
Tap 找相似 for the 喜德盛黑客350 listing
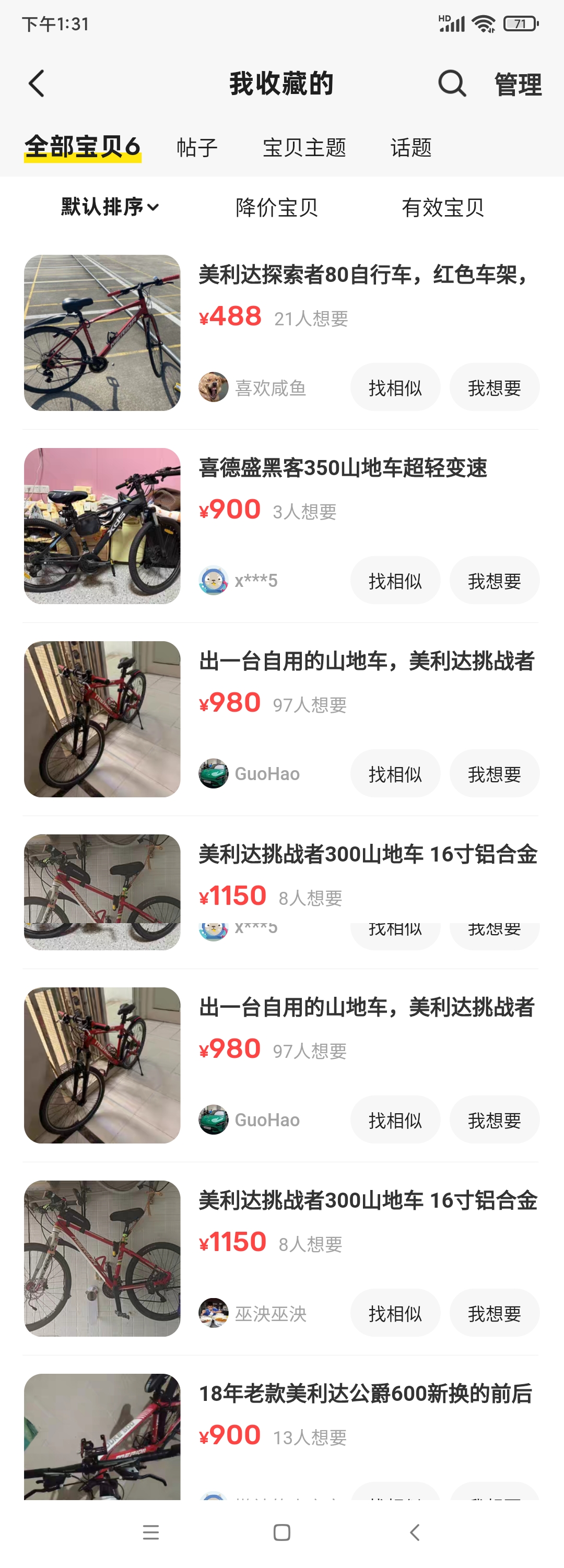pyautogui.click(x=395, y=580)
